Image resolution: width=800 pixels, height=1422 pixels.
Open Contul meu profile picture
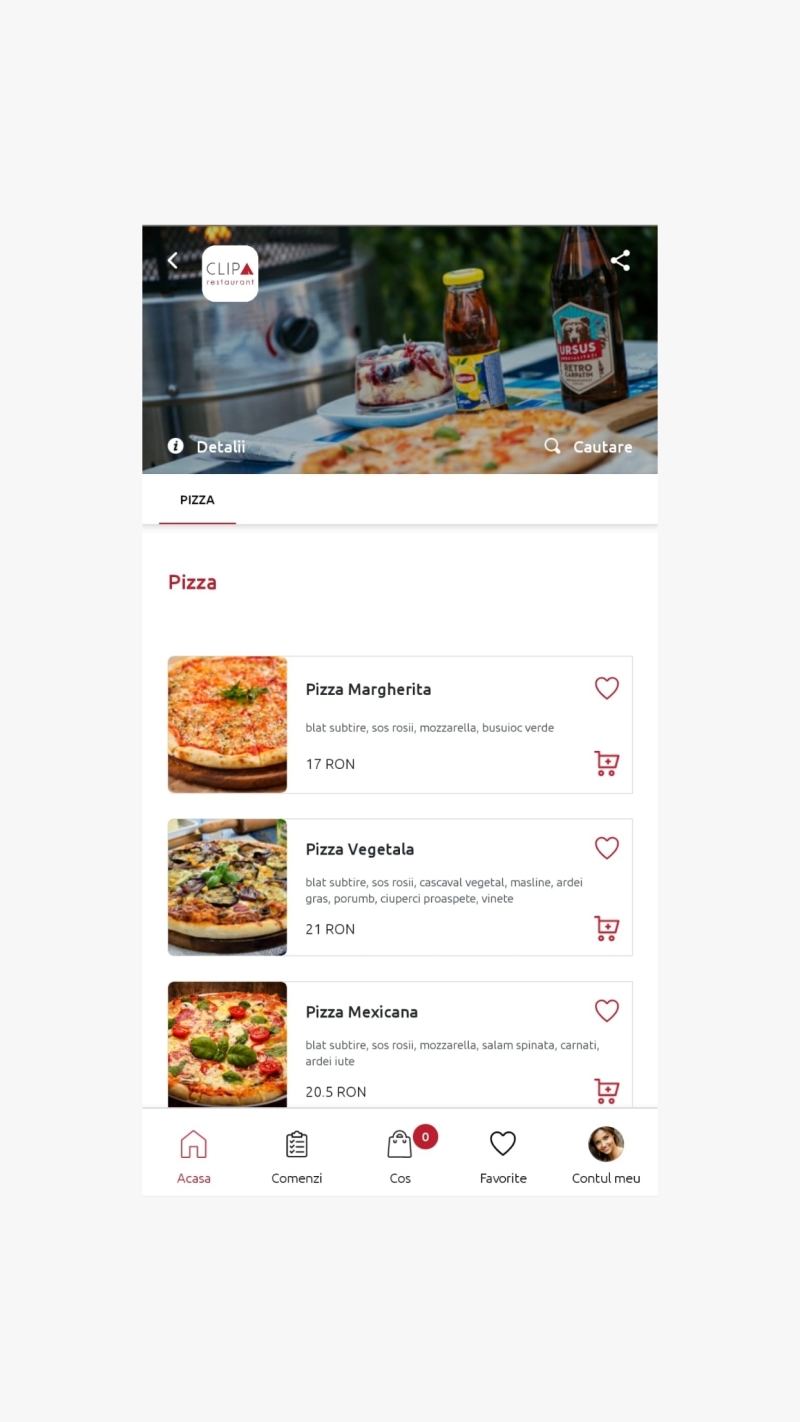click(606, 1143)
